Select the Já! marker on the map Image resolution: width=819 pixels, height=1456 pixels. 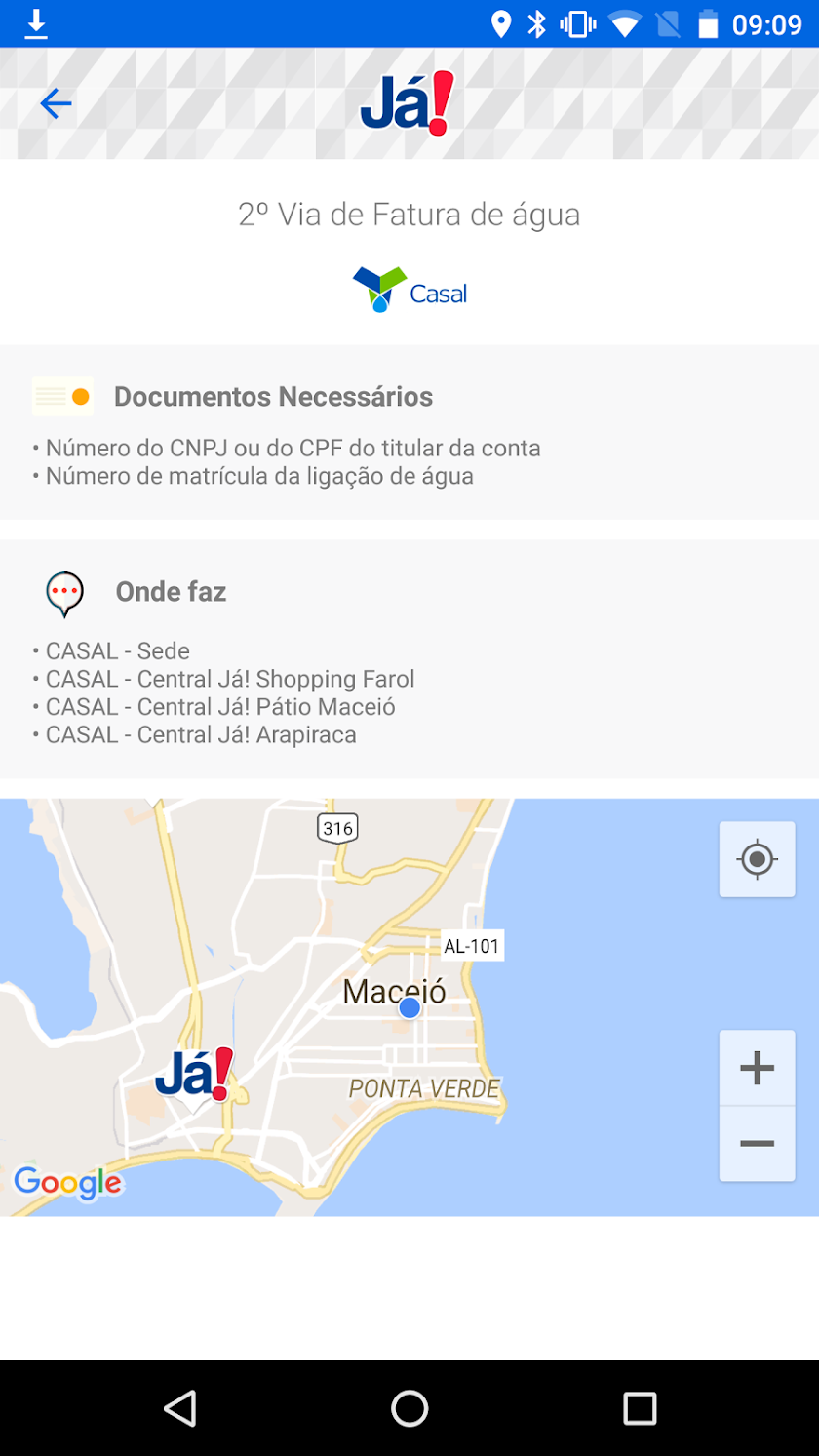[196, 1077]
